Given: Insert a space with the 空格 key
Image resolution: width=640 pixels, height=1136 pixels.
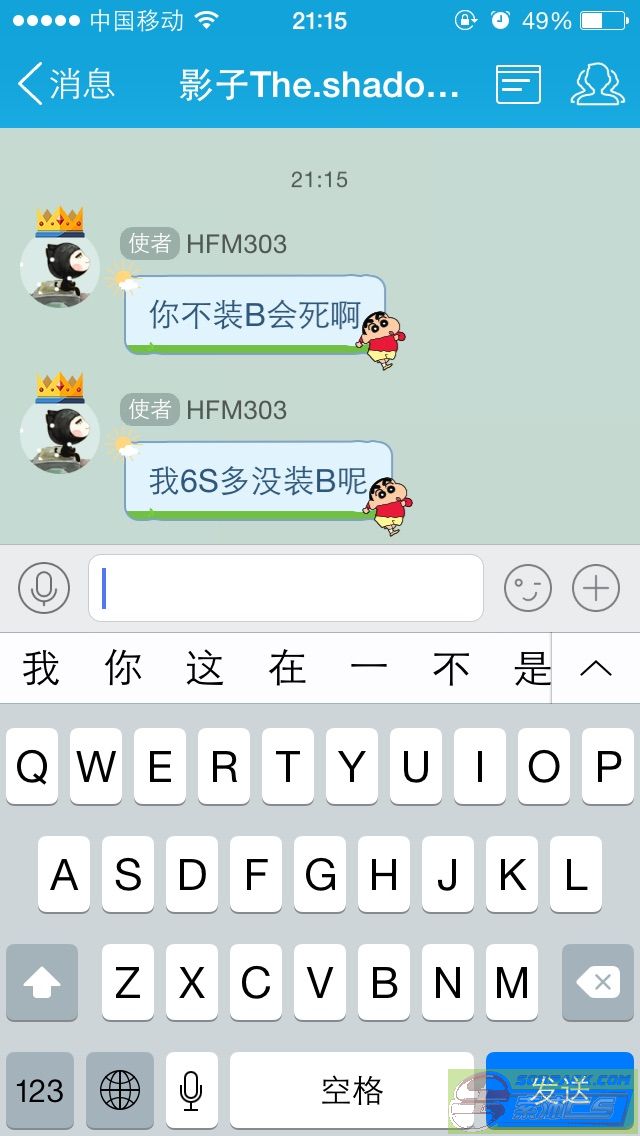Looking at the screenshot, I should (352, 1090).
